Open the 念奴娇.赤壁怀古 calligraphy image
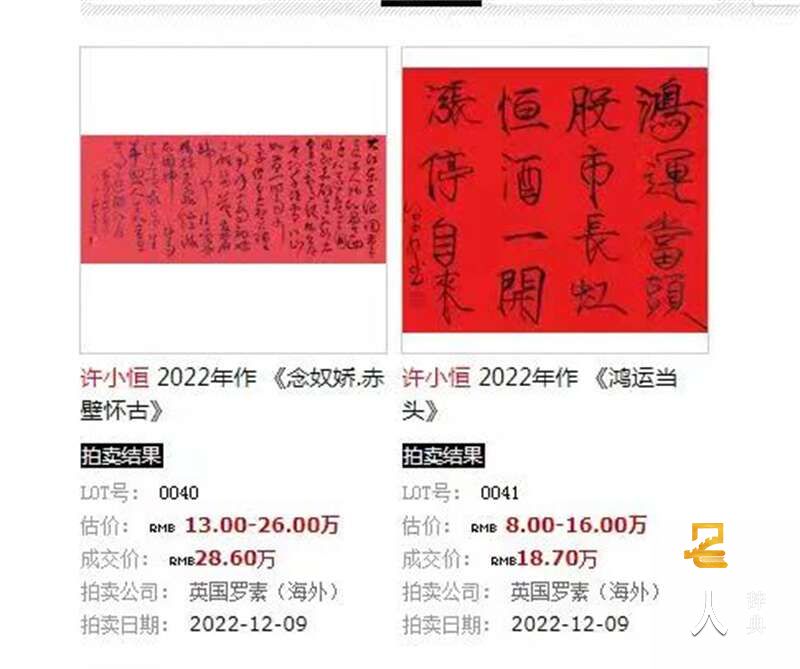 pyautogui.click(x=233, y=199)
